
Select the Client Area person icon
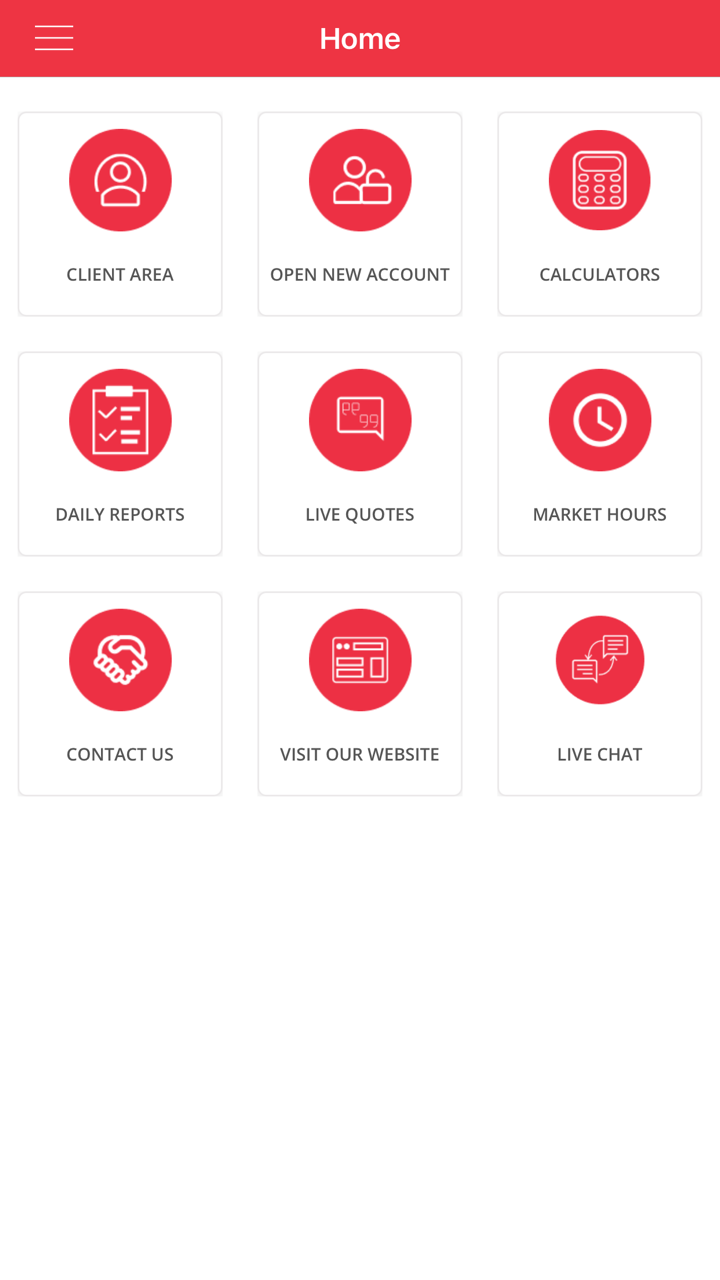tap(120, 180)
